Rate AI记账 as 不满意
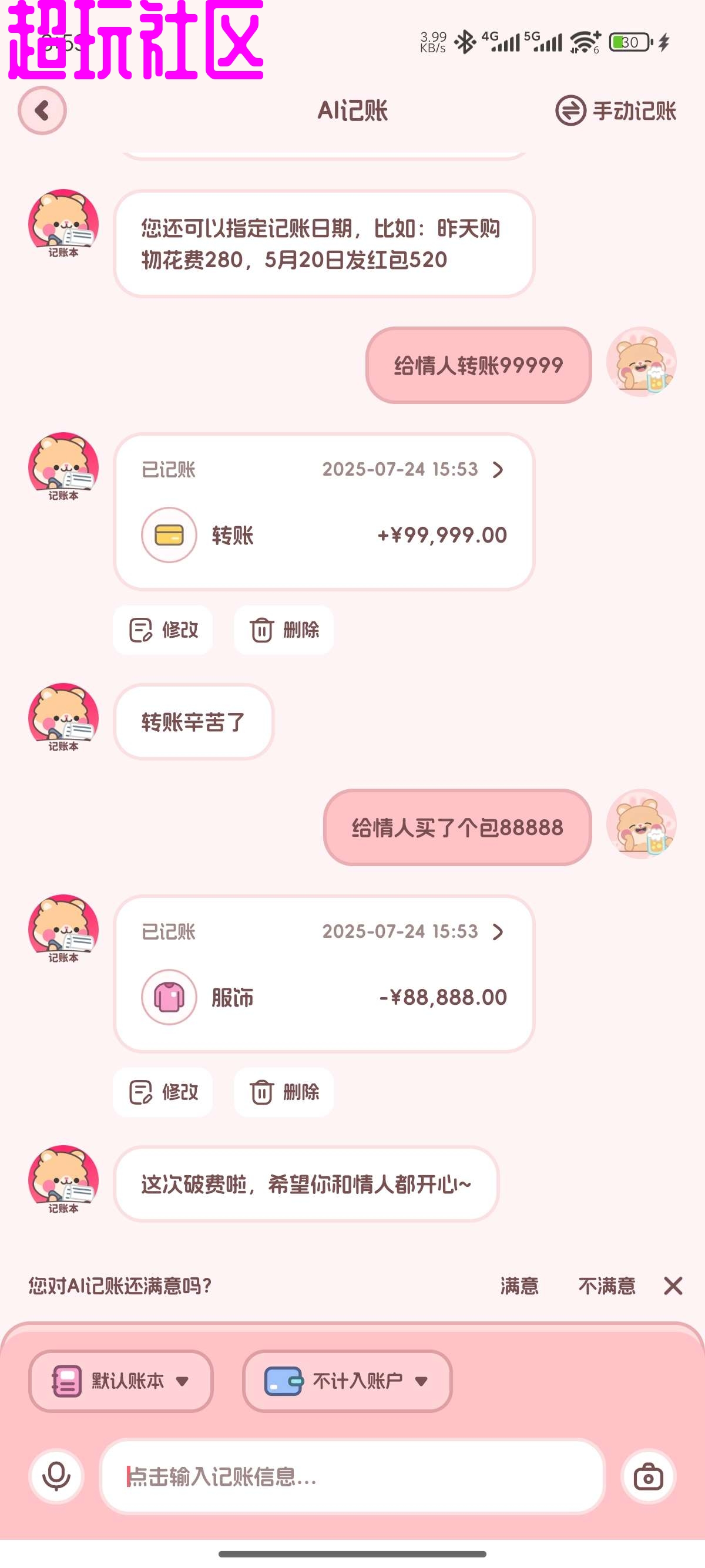 [x=606, y=1286]
